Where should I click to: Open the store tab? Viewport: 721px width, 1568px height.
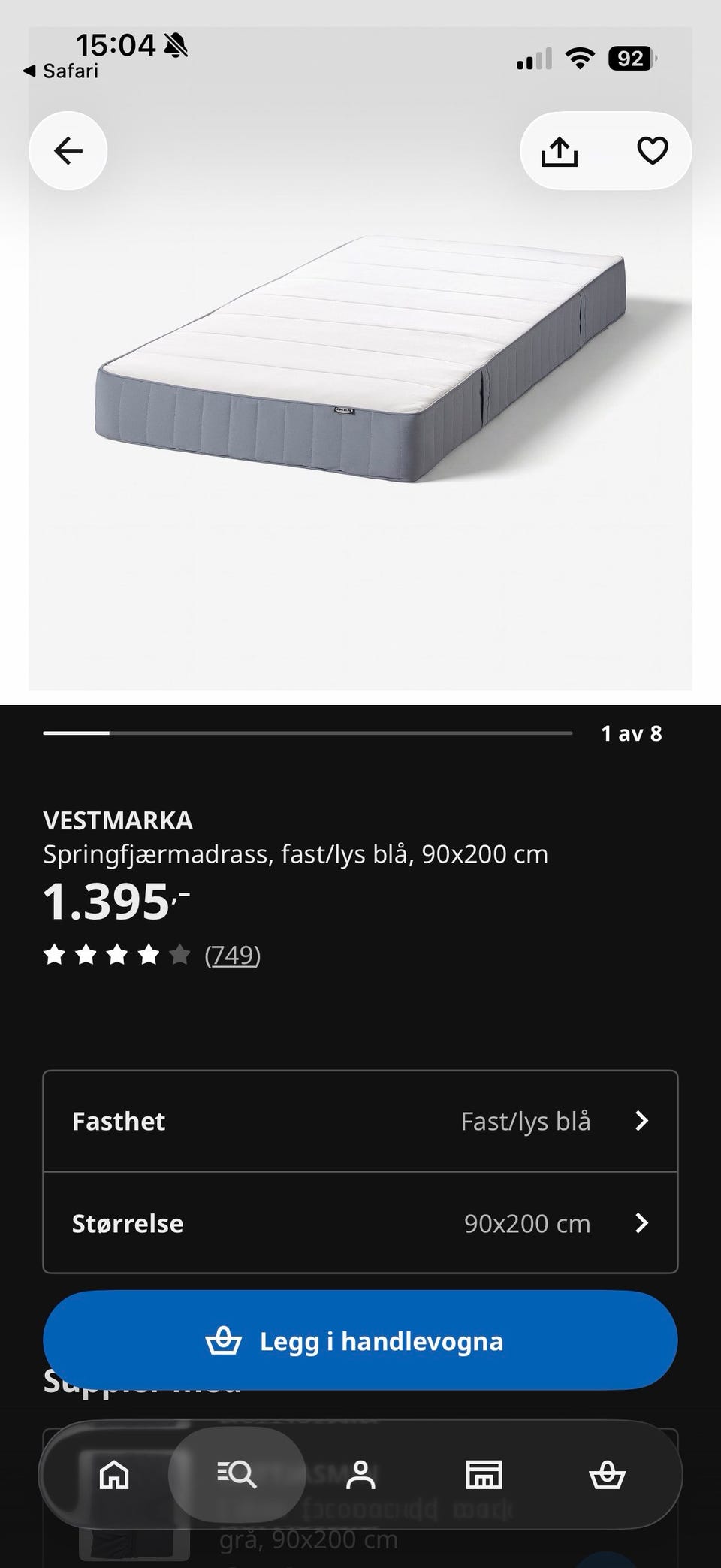point(484,1475)
